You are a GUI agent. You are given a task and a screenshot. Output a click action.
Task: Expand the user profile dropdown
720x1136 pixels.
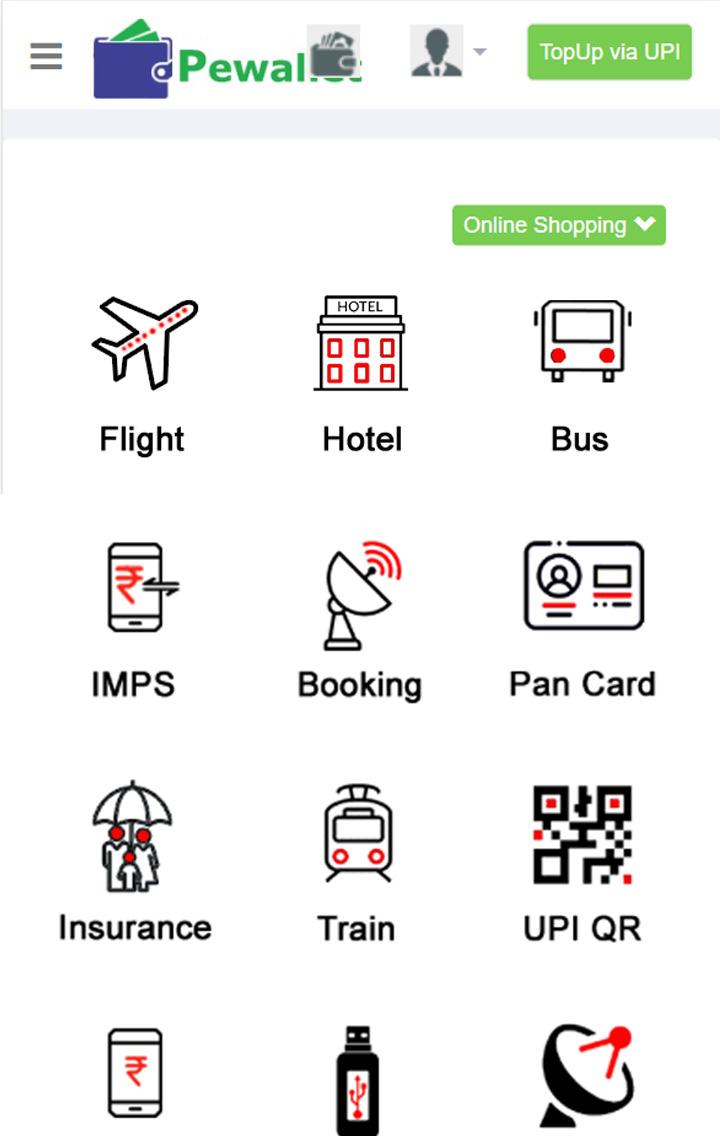447,52
